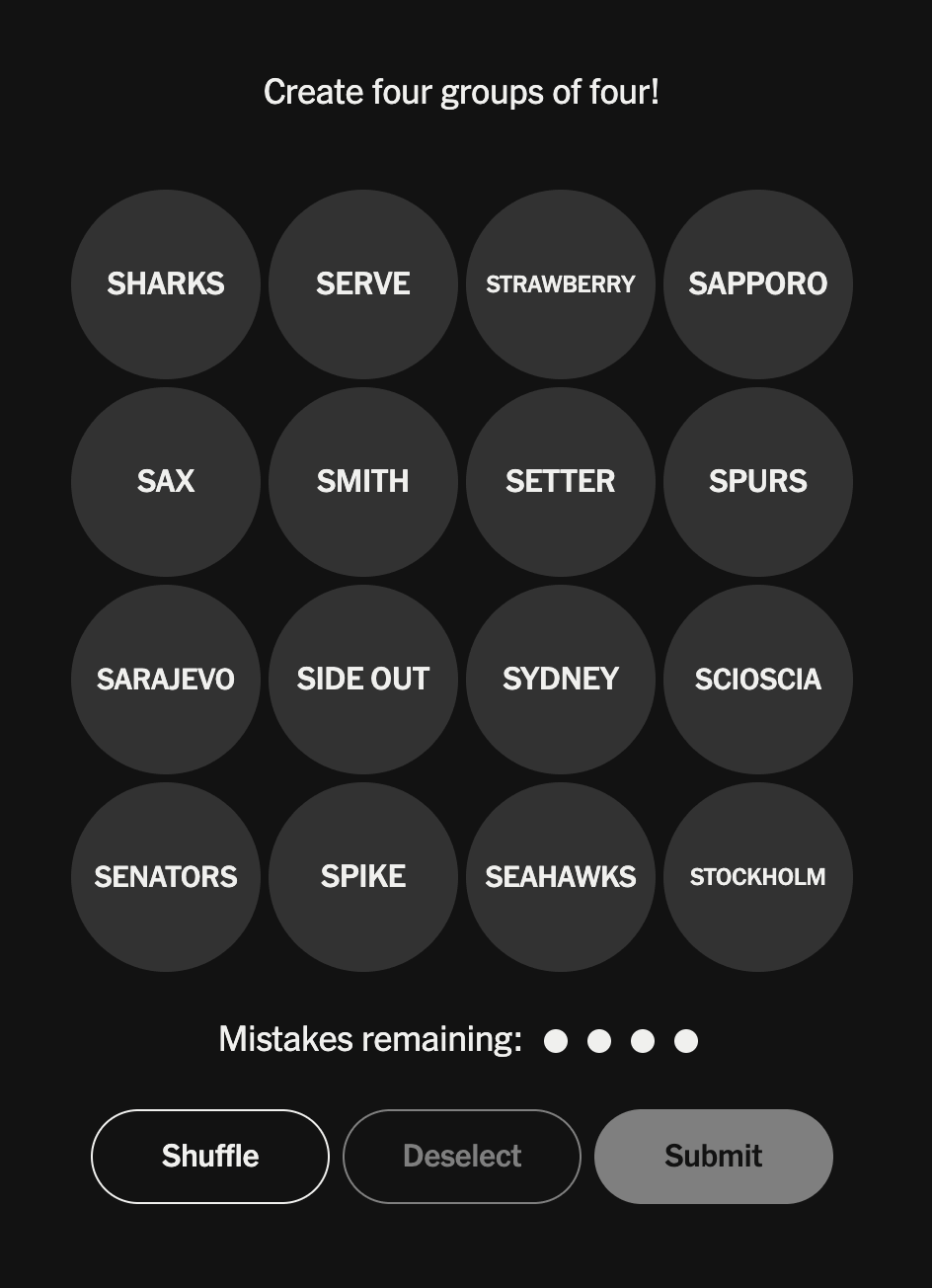Tap the SETTER word tile
The width and height of the screenshot is (932, 1288).
(561, 482)
